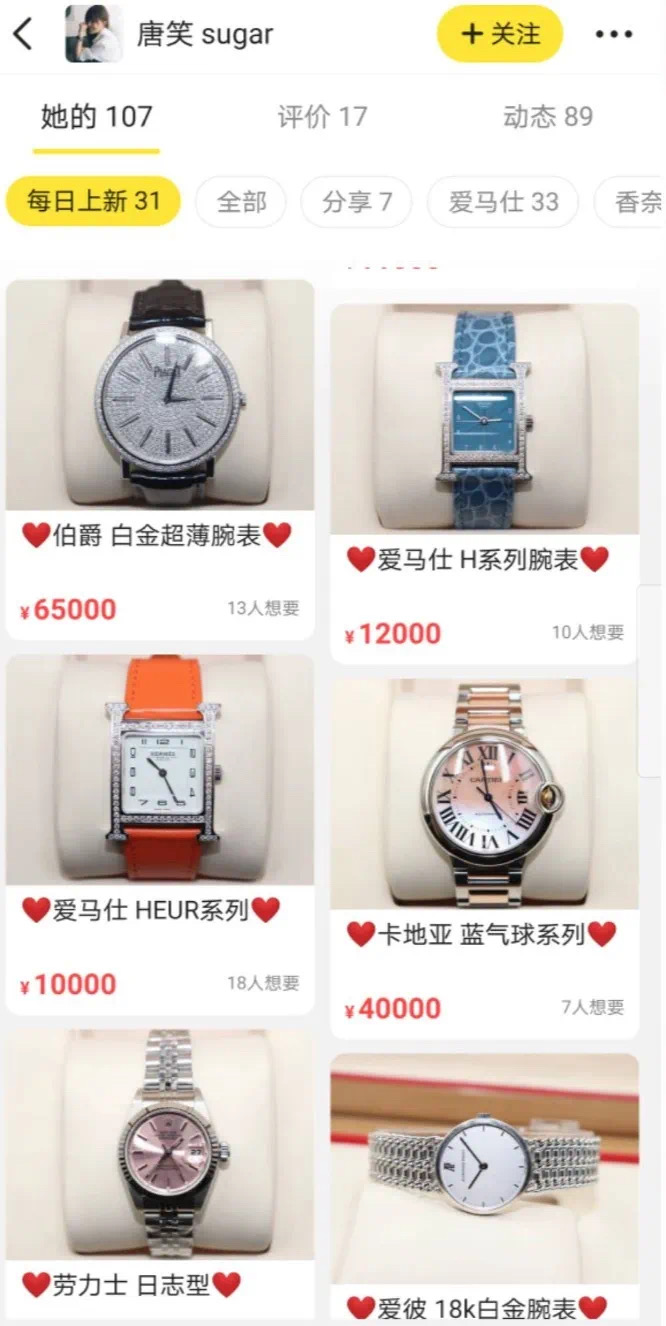This screenshot has width=666, height=1326.
Task: Switch to the 动态 89 tab
Action: click(x=547, y=117)
